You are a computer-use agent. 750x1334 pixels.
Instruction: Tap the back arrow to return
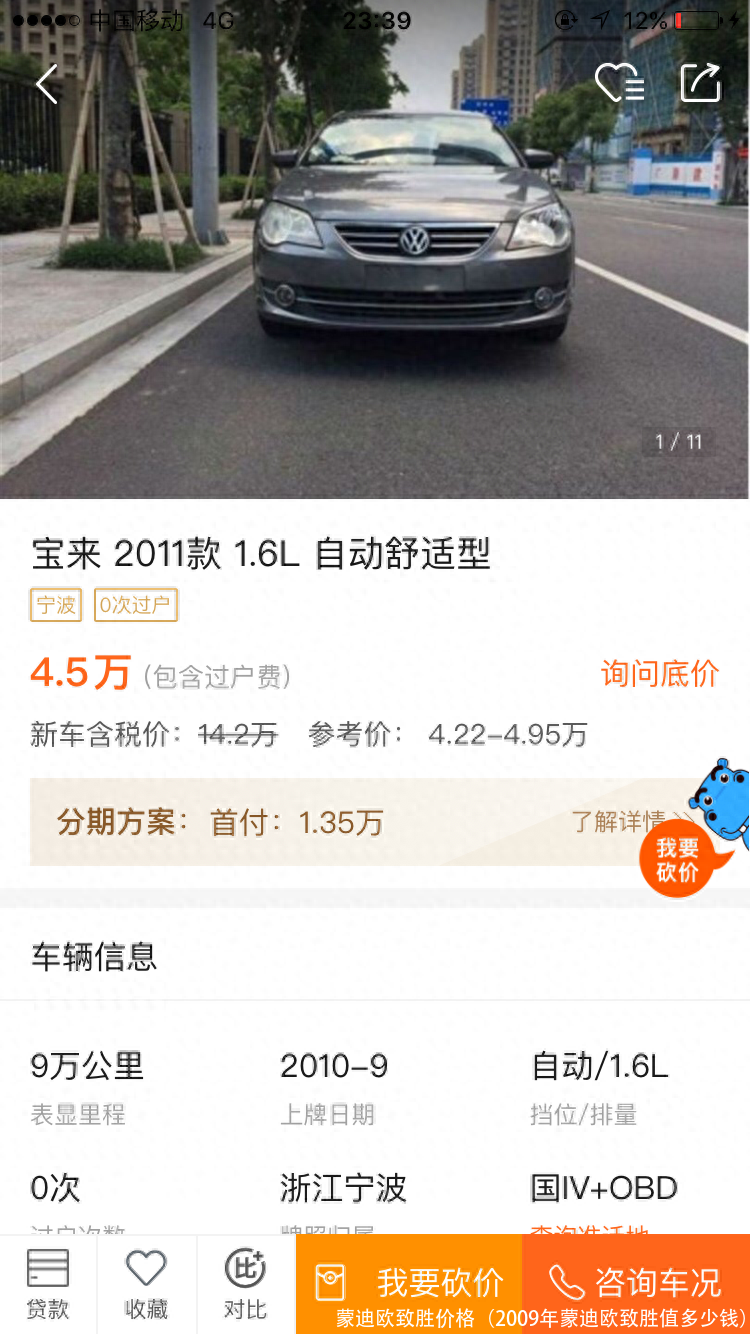click(46, 84)
